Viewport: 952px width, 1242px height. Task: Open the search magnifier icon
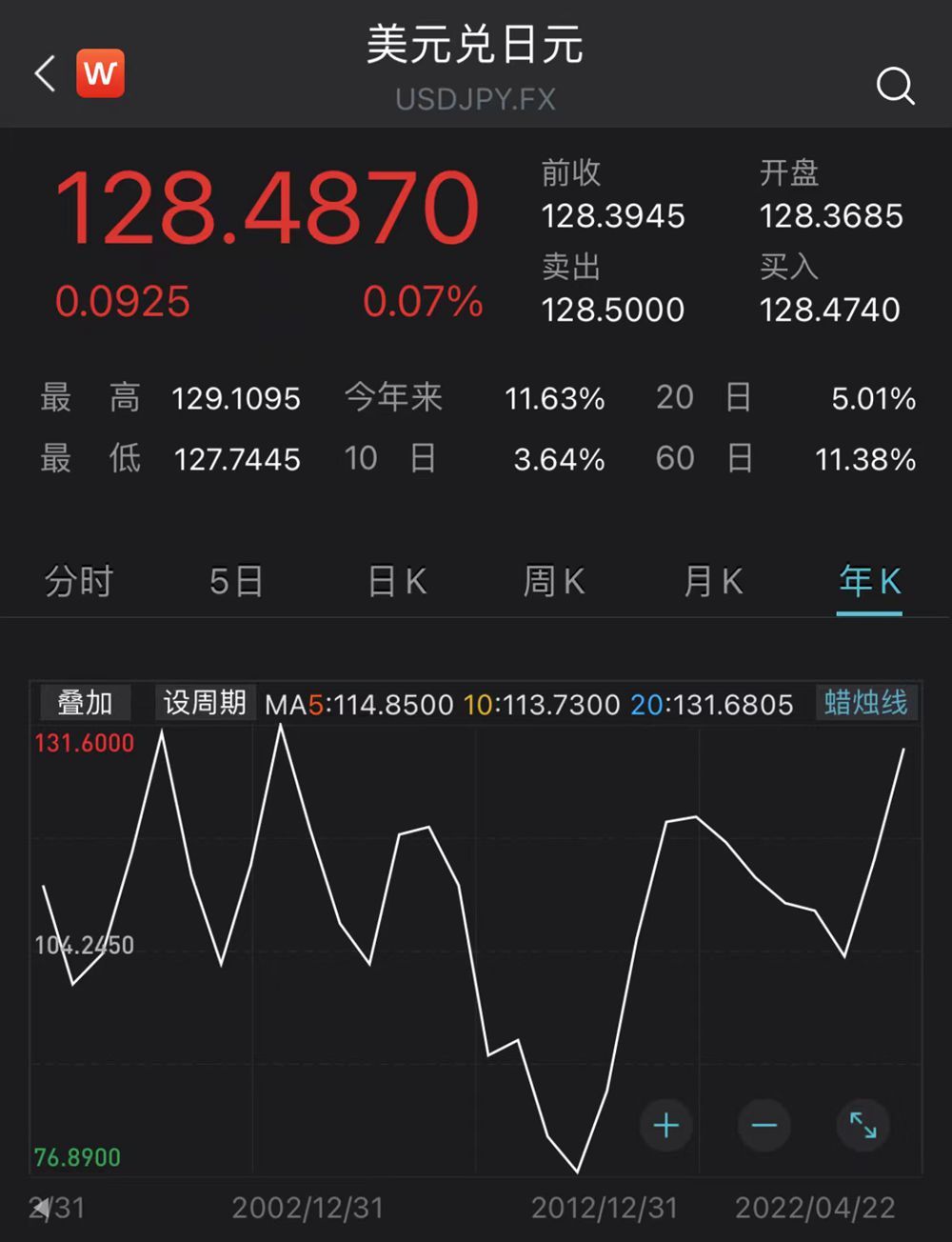[895, 87]
